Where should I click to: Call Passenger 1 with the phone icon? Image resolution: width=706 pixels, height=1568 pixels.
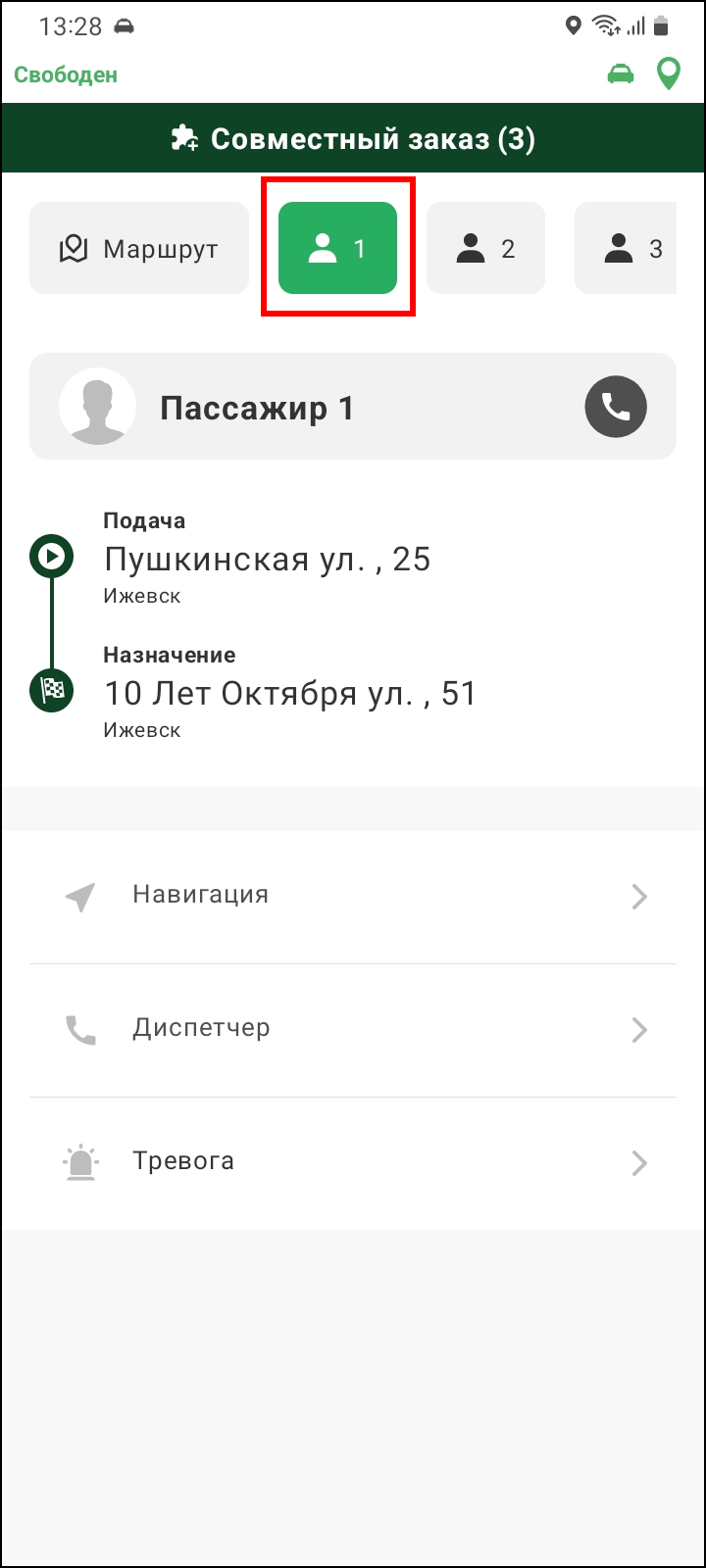pos(616,407)
